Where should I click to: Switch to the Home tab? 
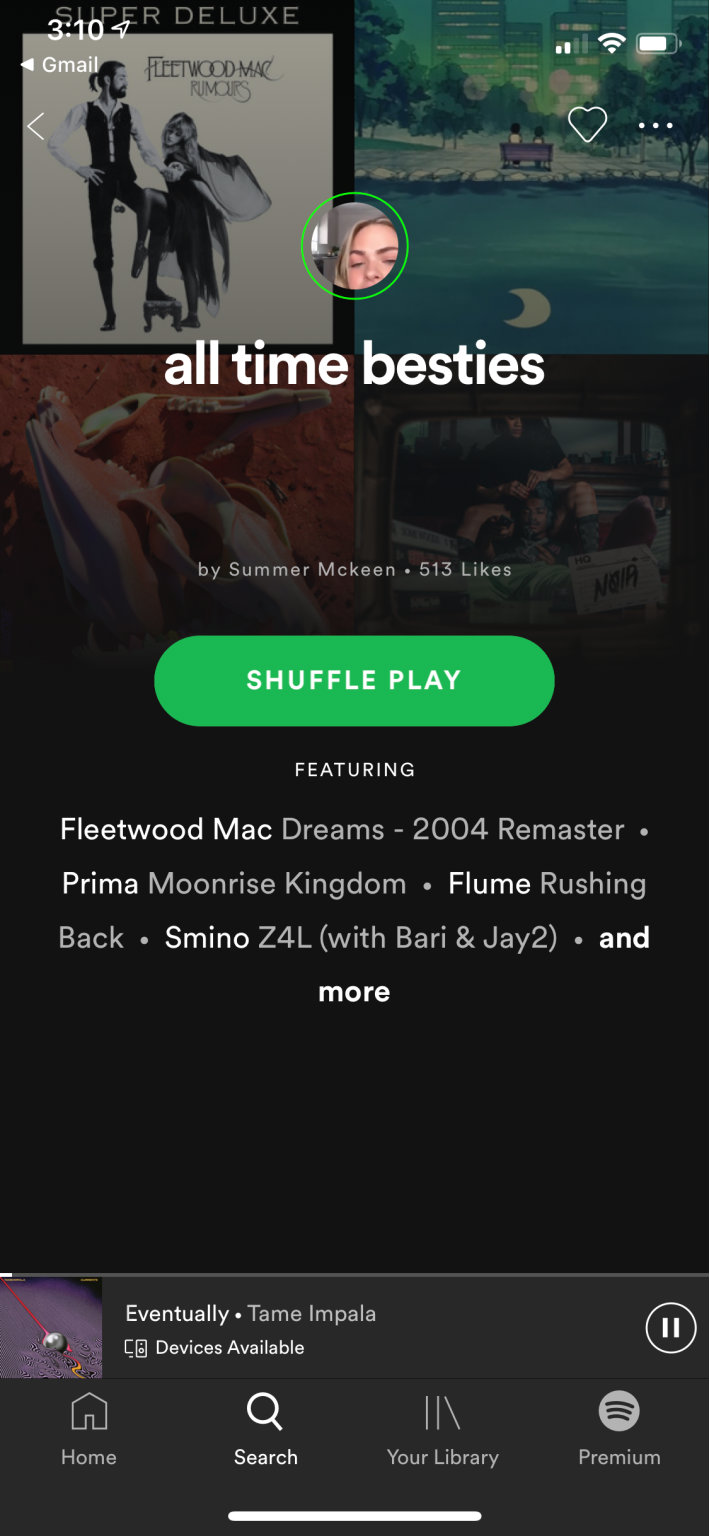[89, 1430]
